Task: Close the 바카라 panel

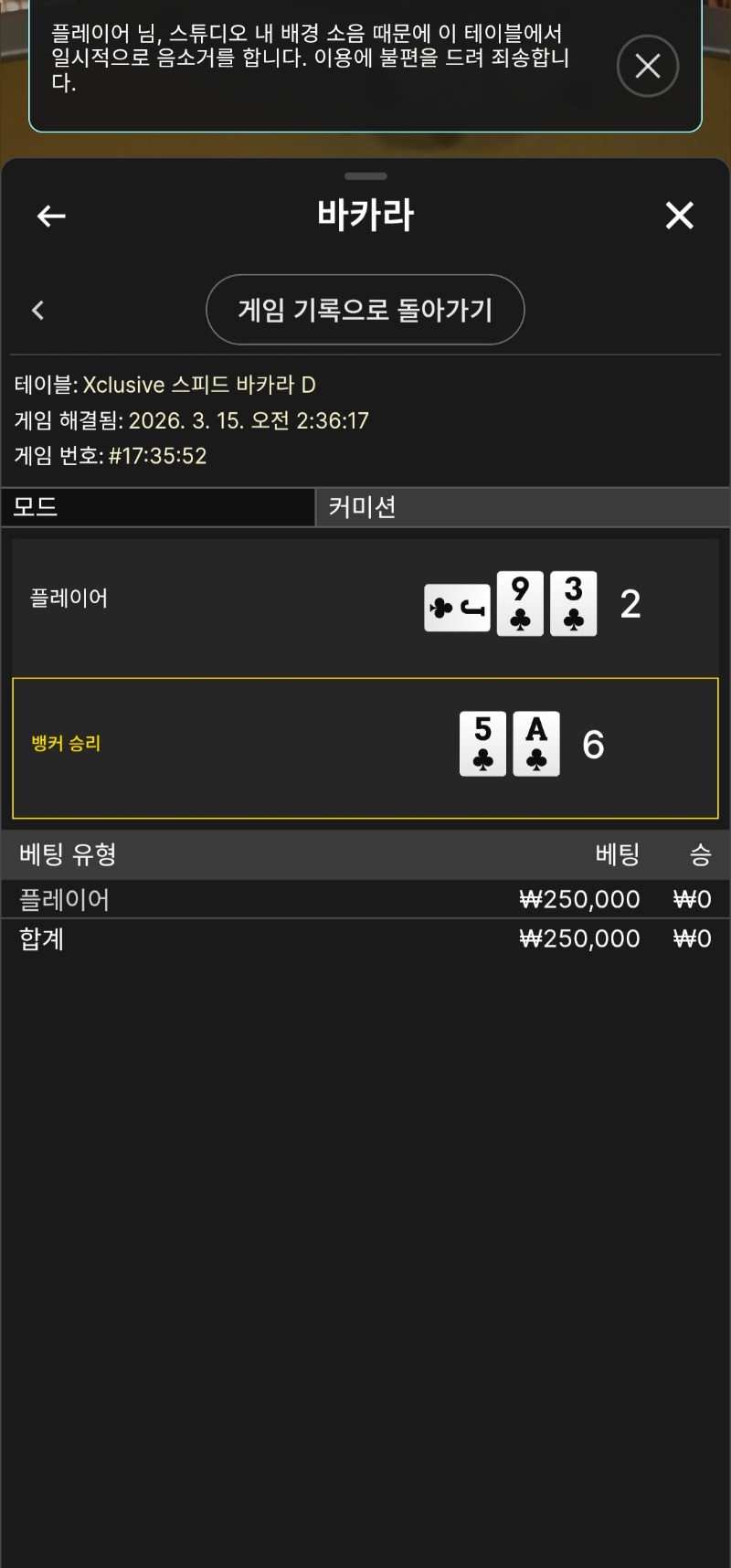Action: point(679,216)
